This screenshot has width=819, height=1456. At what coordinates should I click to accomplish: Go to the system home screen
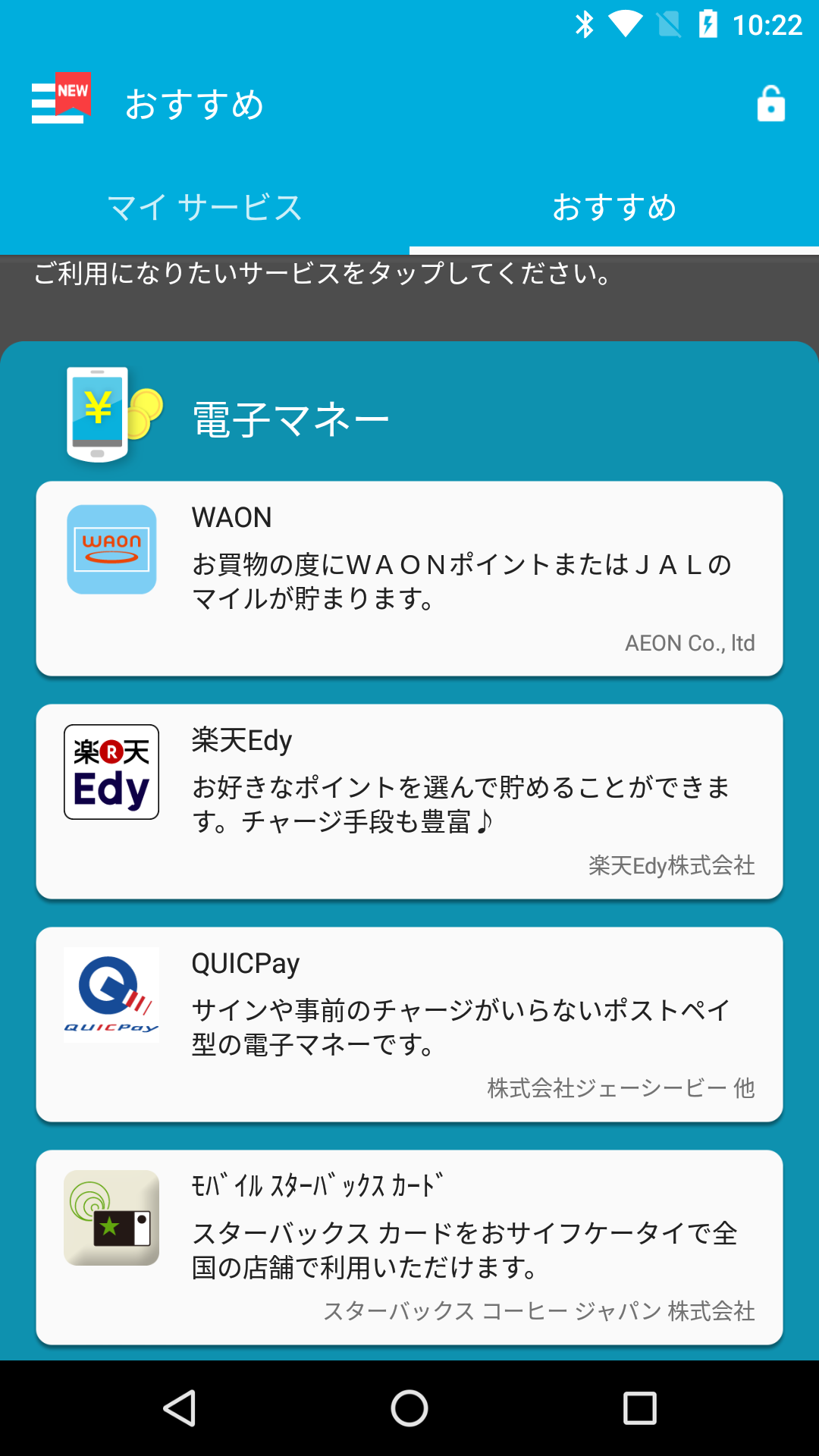pyautogui.click(x=409, y=1408)
